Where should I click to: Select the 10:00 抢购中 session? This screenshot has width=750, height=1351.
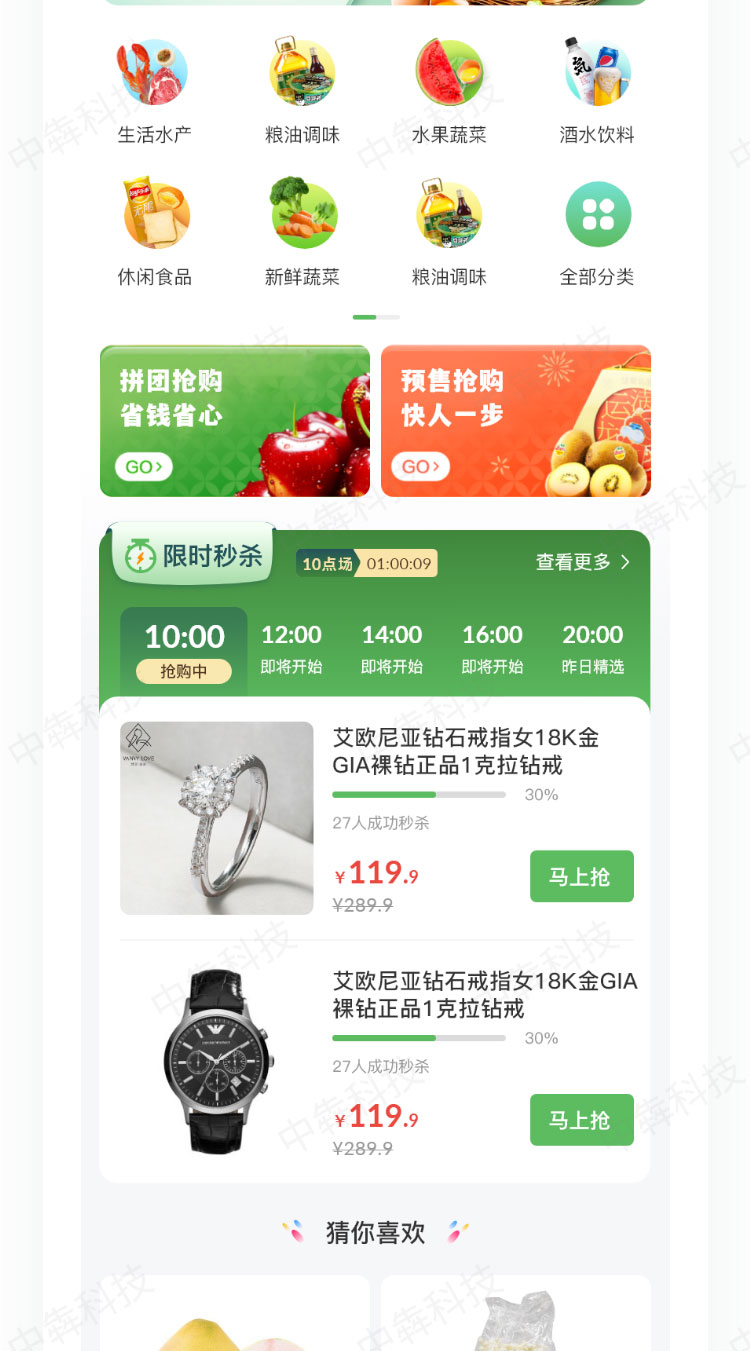coord(184,649)
